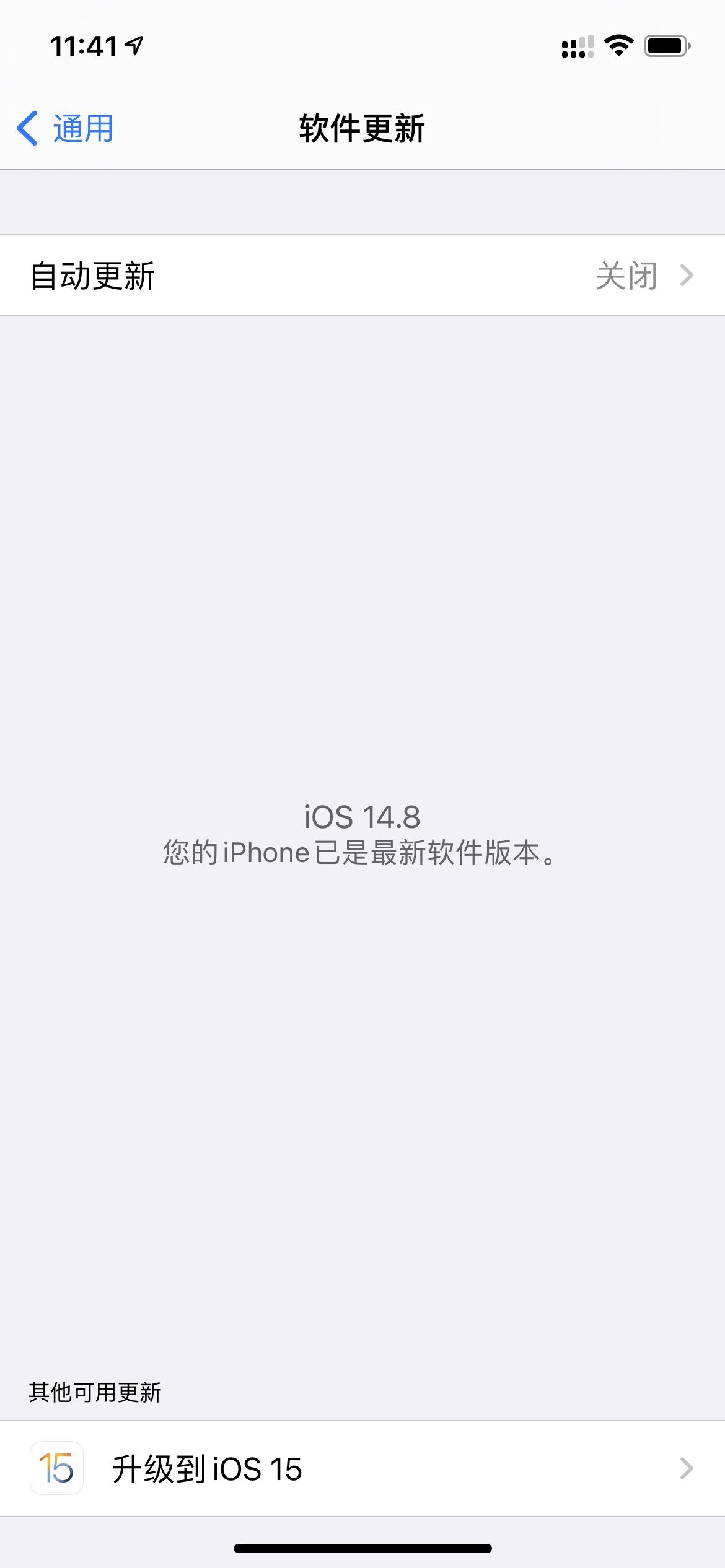This screenshot has width=725, height=1568.
Task: Go back to 通用 settings
Action: (x=65, y=129)
